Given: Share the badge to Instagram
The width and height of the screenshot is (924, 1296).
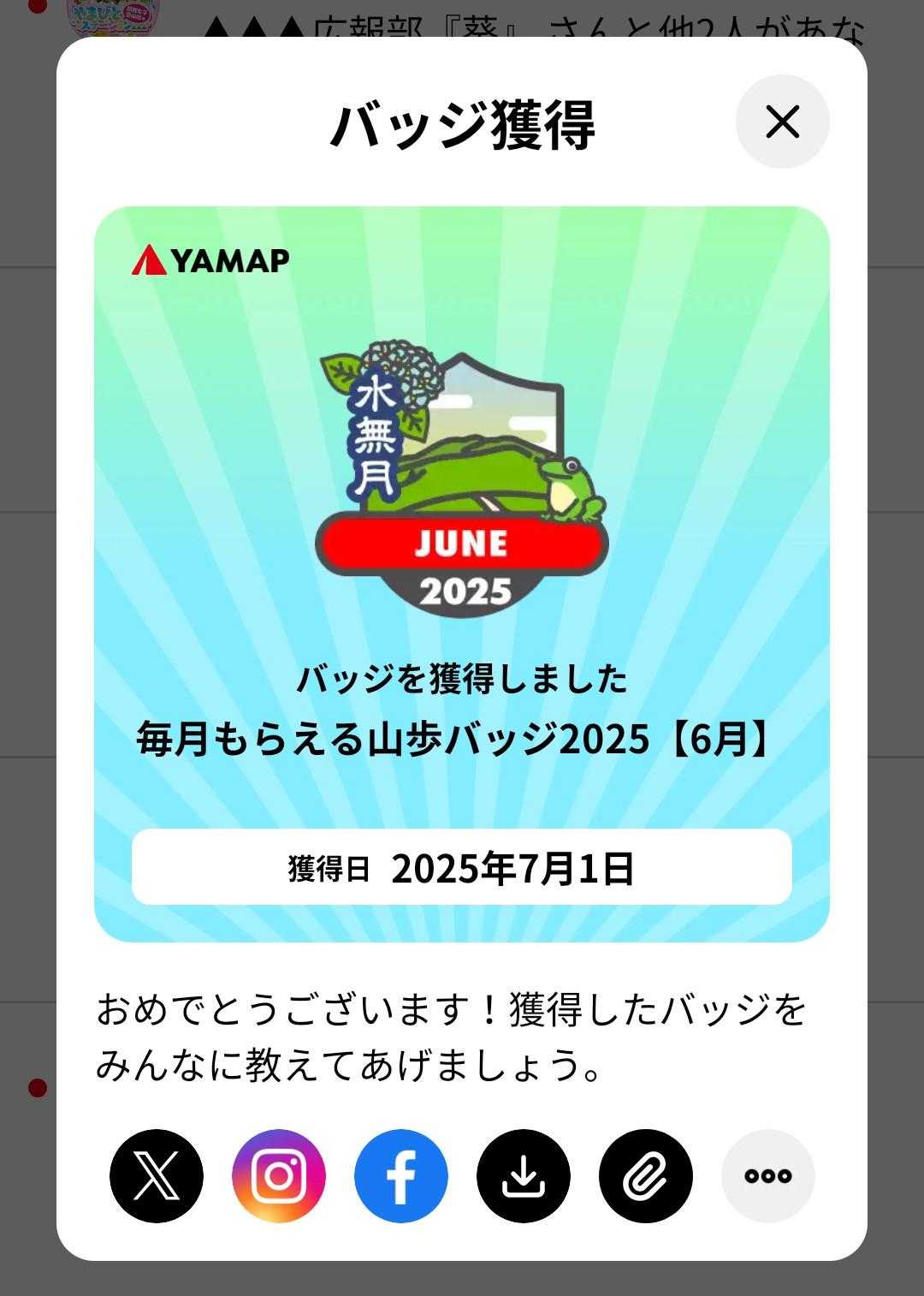Looking at the screenshot, I should (279, 1176).
